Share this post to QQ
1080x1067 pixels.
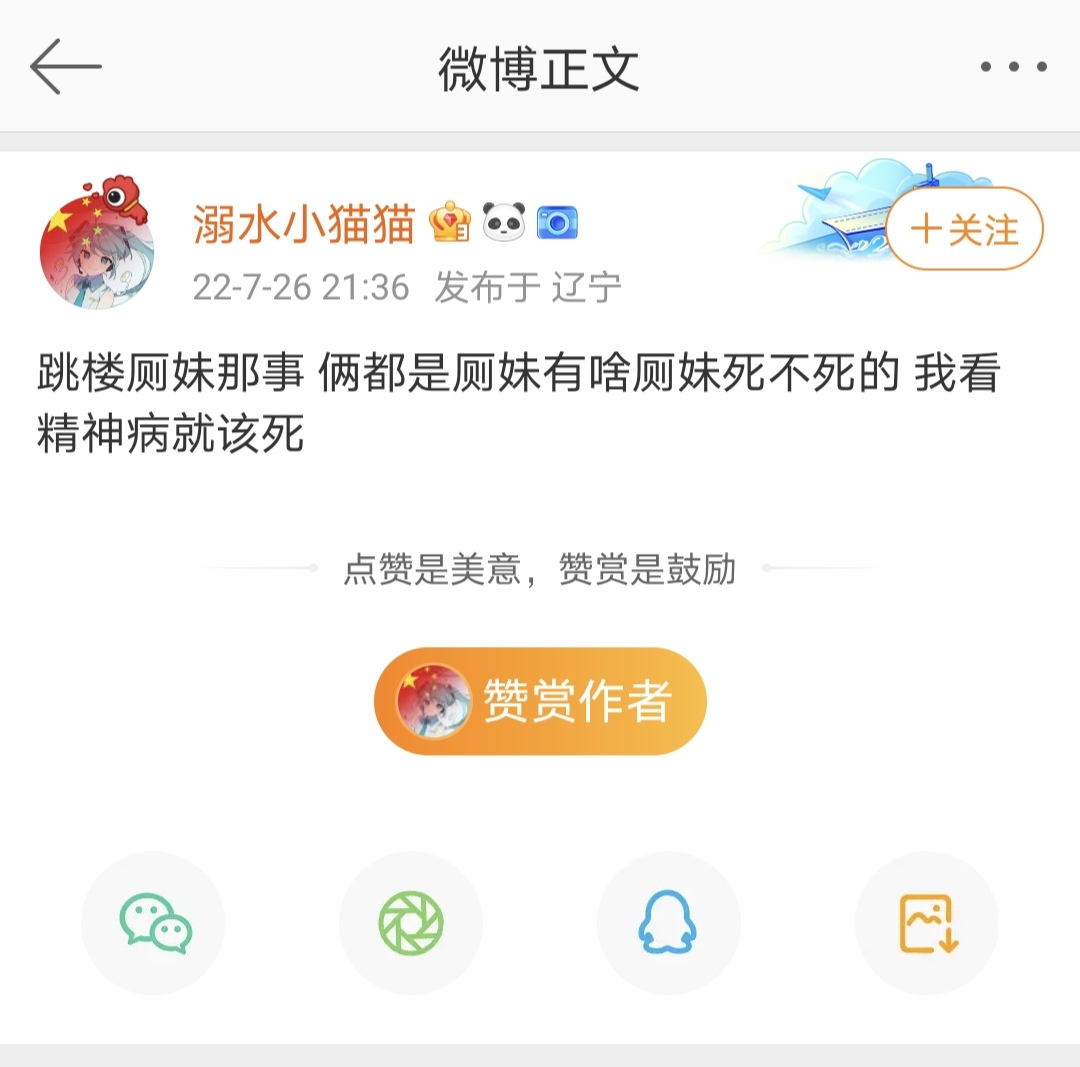(668, 922)
